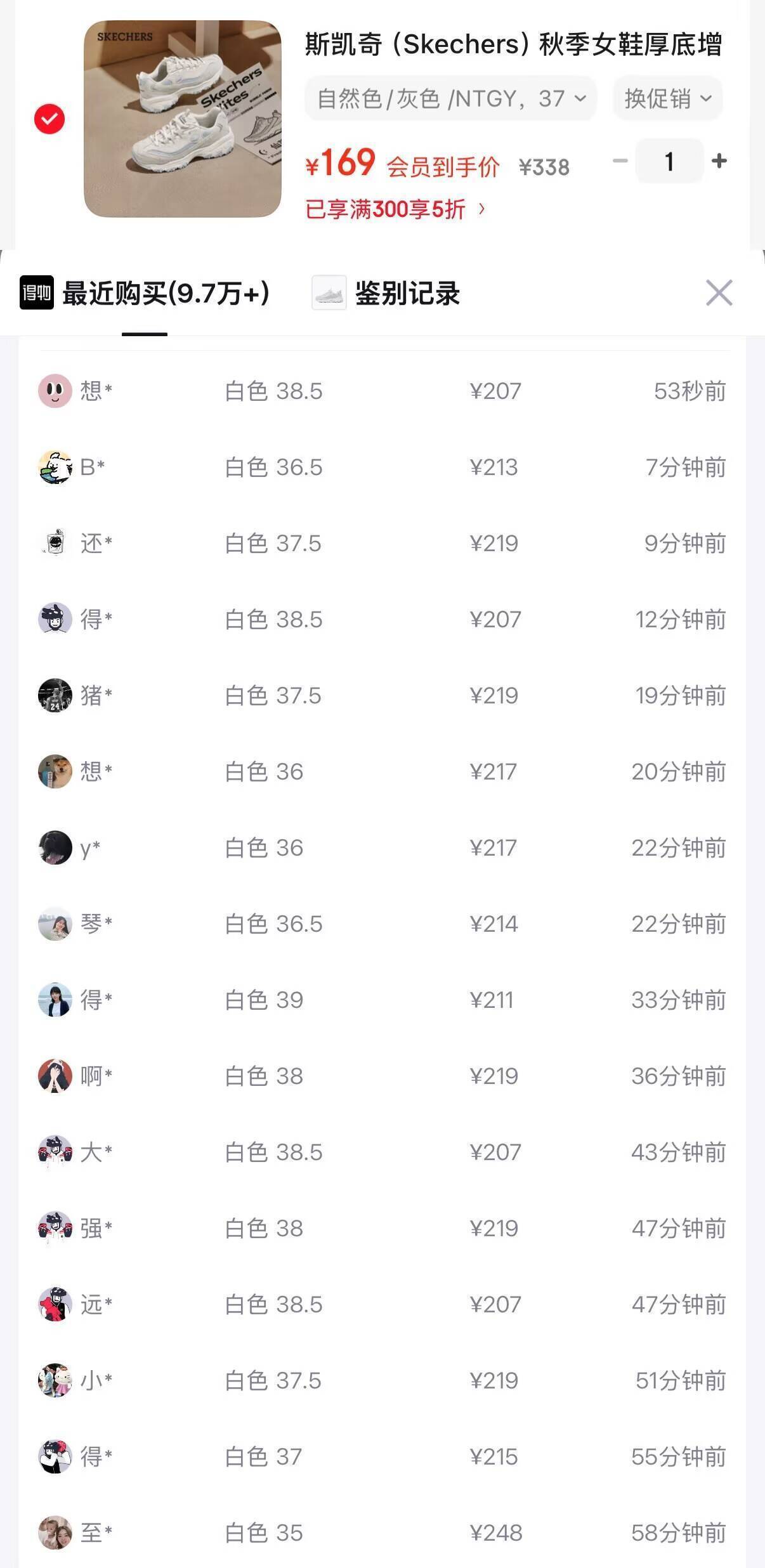Close the recent purchases panel
Image resolution: width=765 pixels, height=1568 pixels.
coord(719,294)
